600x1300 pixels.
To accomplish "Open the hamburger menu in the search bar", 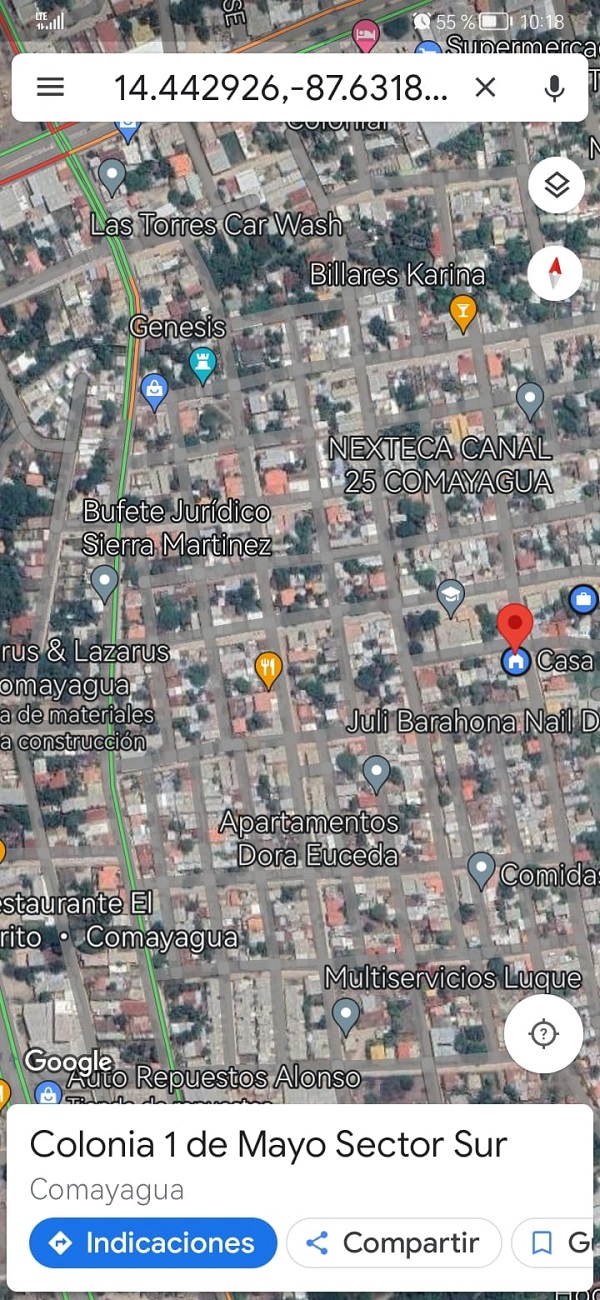I will [x=50, y=87].
